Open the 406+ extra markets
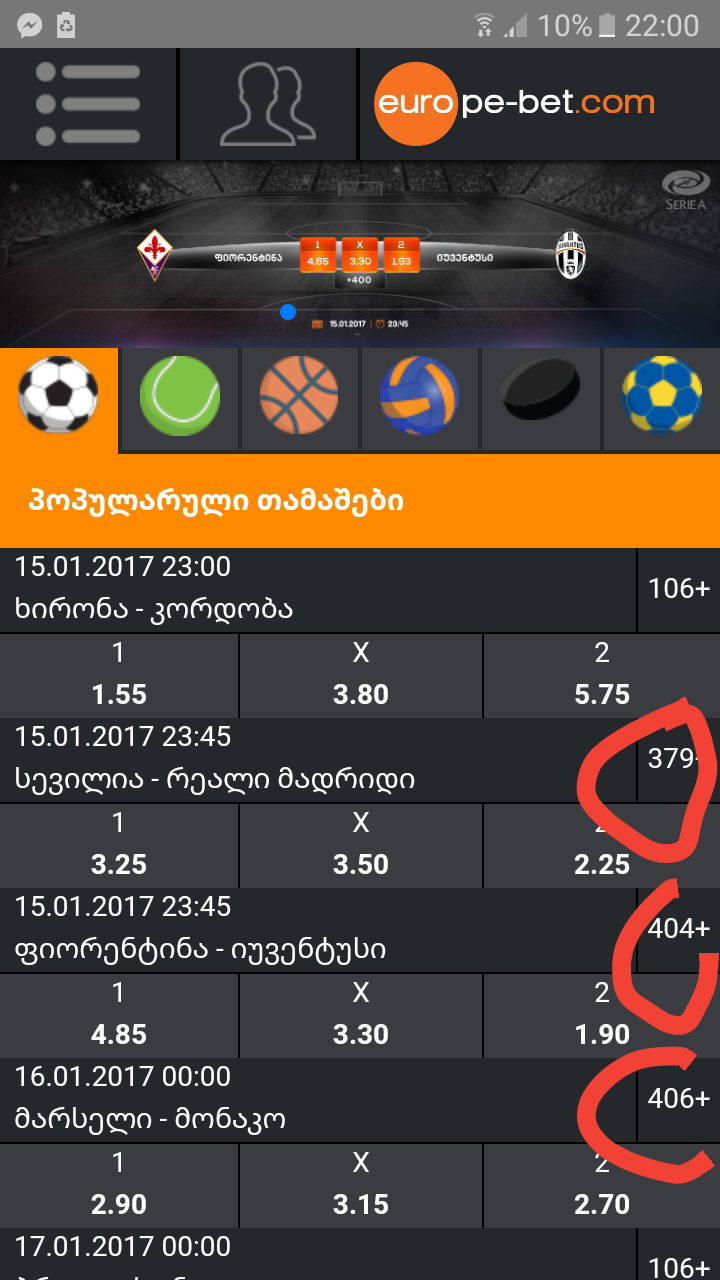720x1280 pixels. 678,1099
